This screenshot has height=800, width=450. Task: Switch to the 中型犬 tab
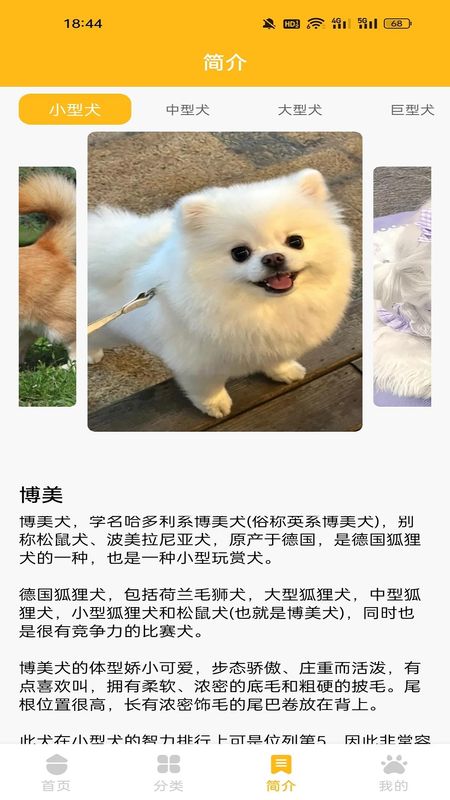click(x=188, y=109)
